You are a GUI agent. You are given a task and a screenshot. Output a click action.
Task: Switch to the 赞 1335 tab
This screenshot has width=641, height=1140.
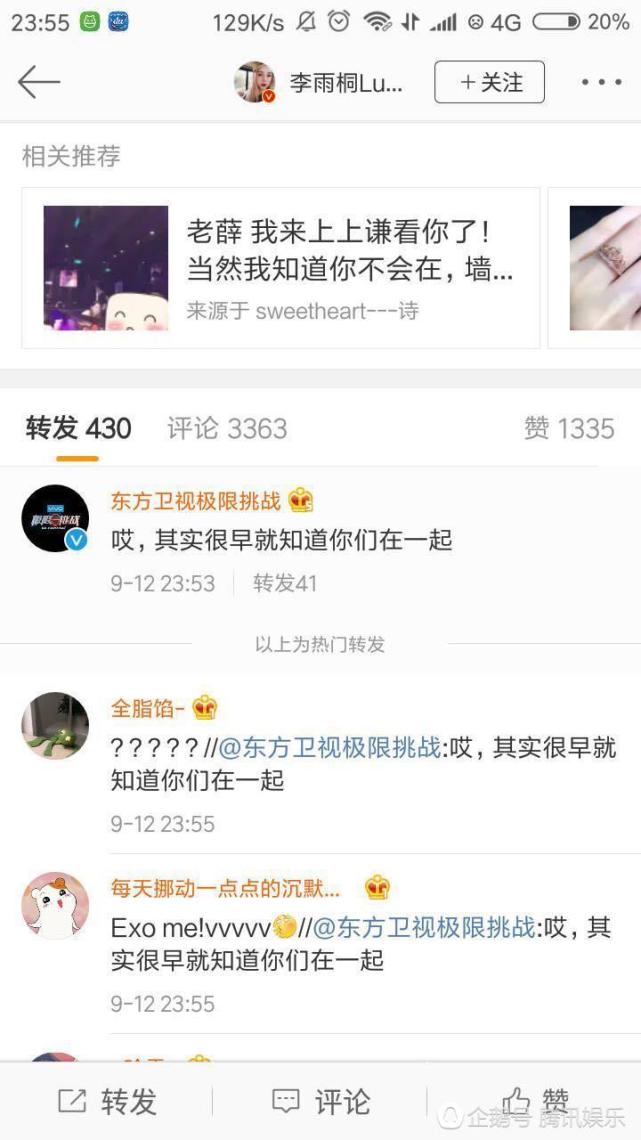coord(569,428)
